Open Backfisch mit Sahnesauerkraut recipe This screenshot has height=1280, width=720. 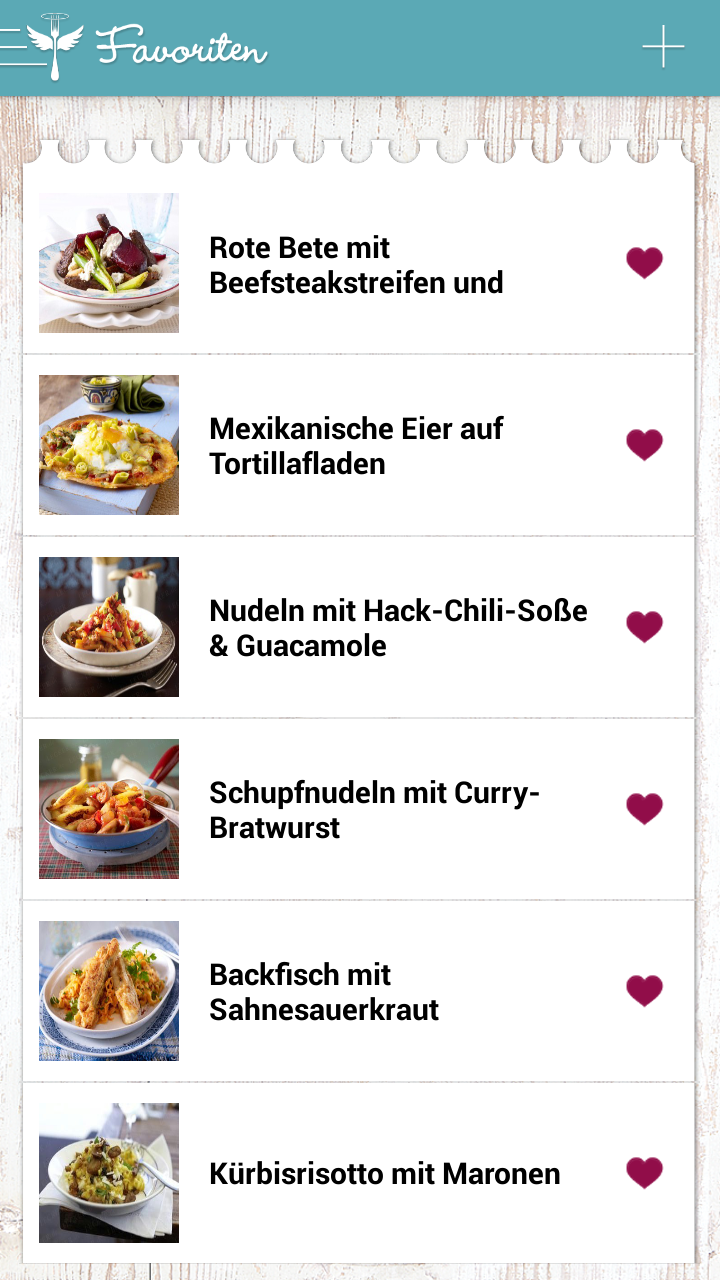pyautogui.click(x=323, y=992)
